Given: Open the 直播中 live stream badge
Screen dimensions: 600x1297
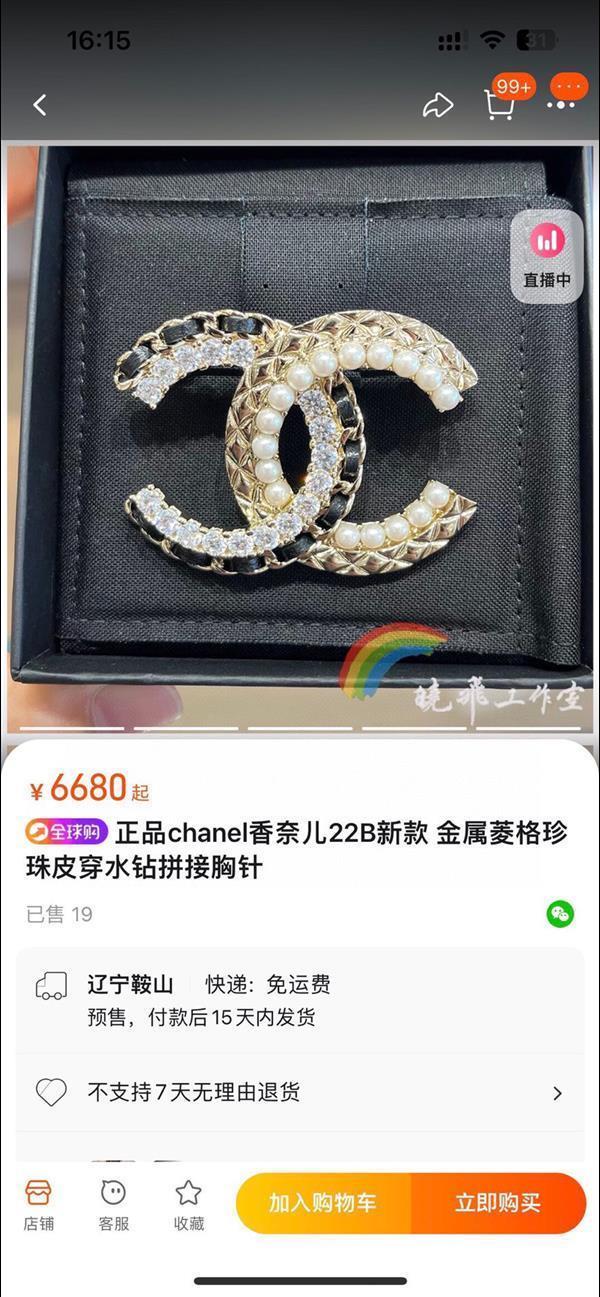Looking at the screenshot, I should (547, 257).
